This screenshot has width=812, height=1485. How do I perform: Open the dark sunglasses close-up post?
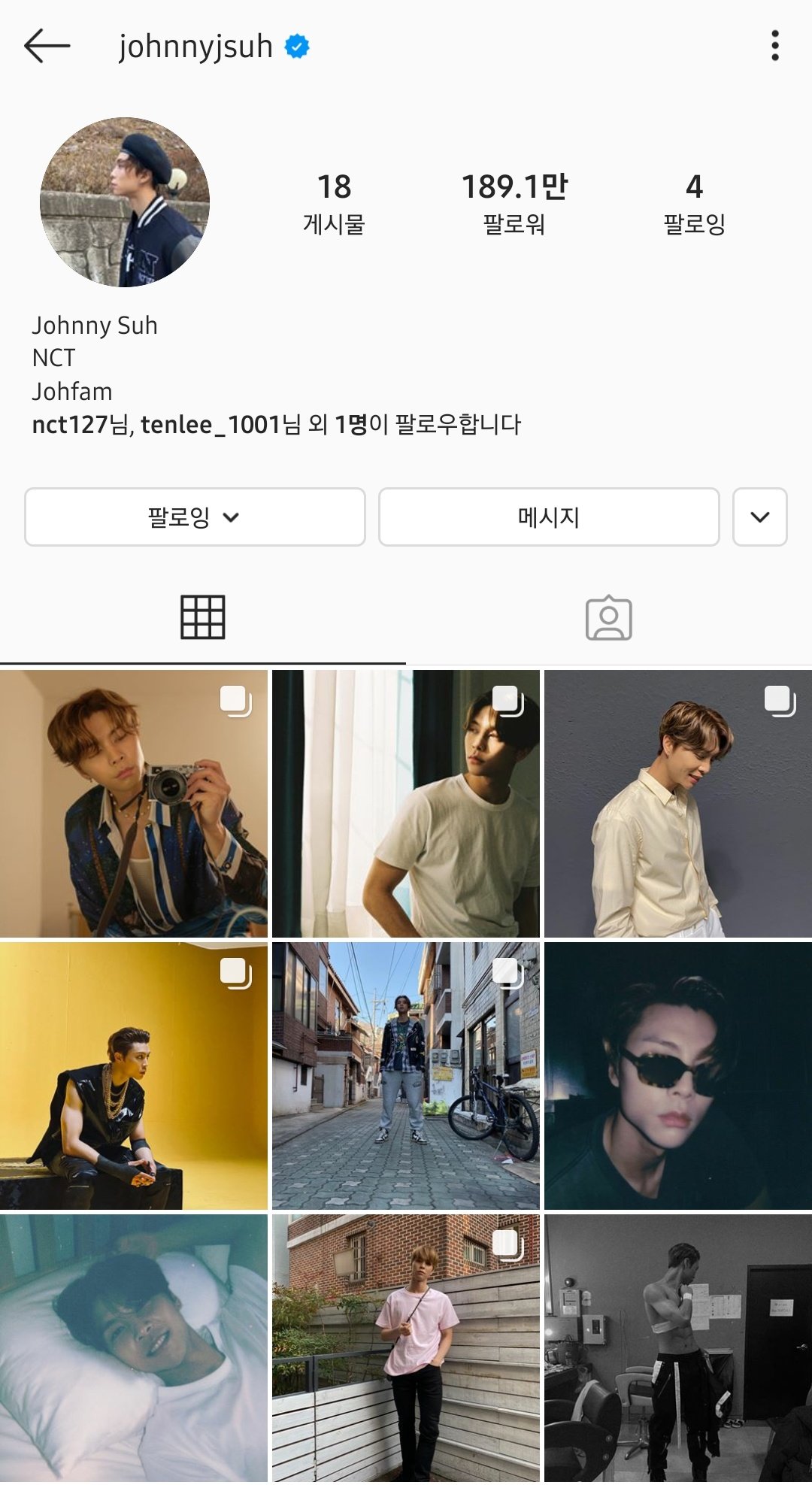[x=678, y=1076]
